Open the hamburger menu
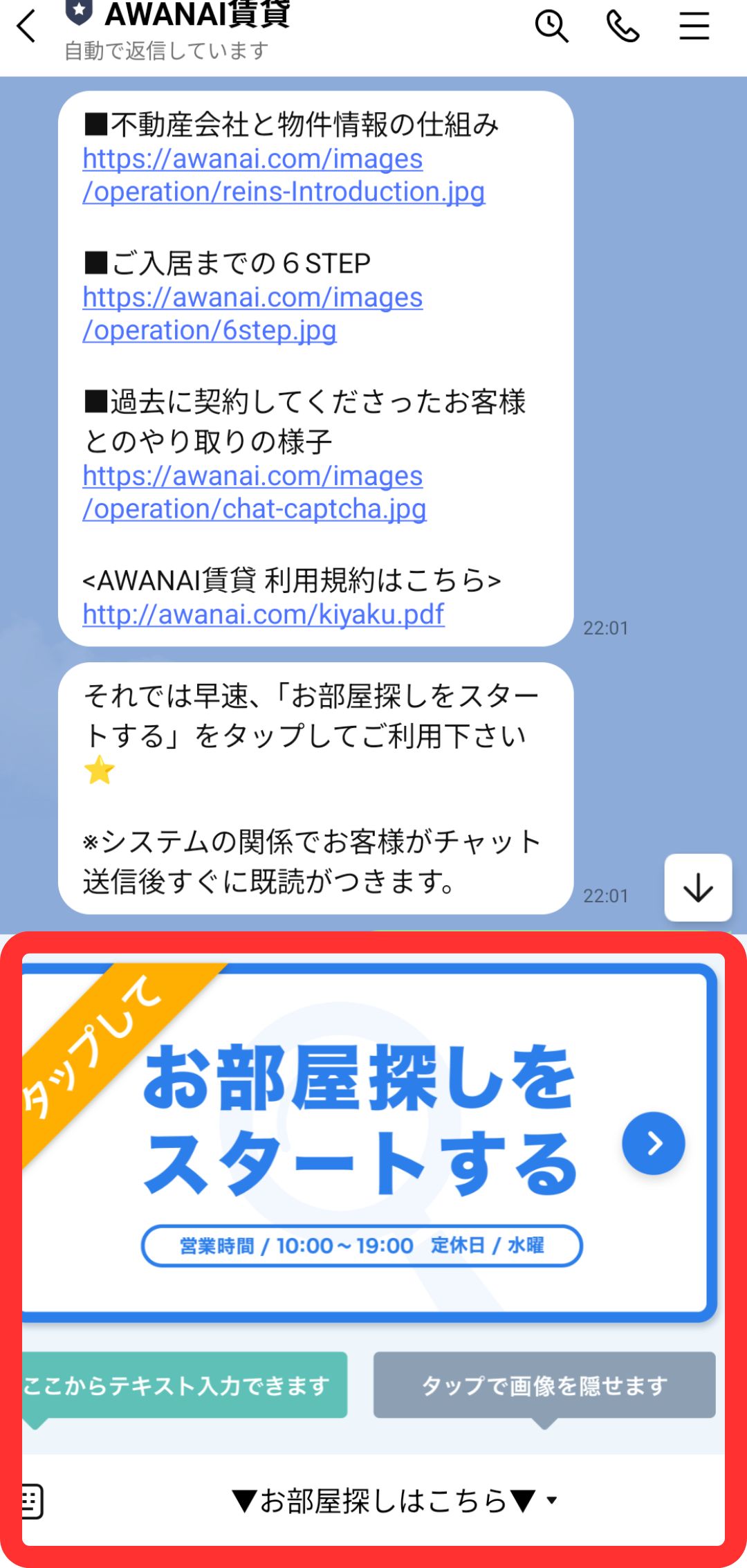747x1568 pixels. point(694,26)
